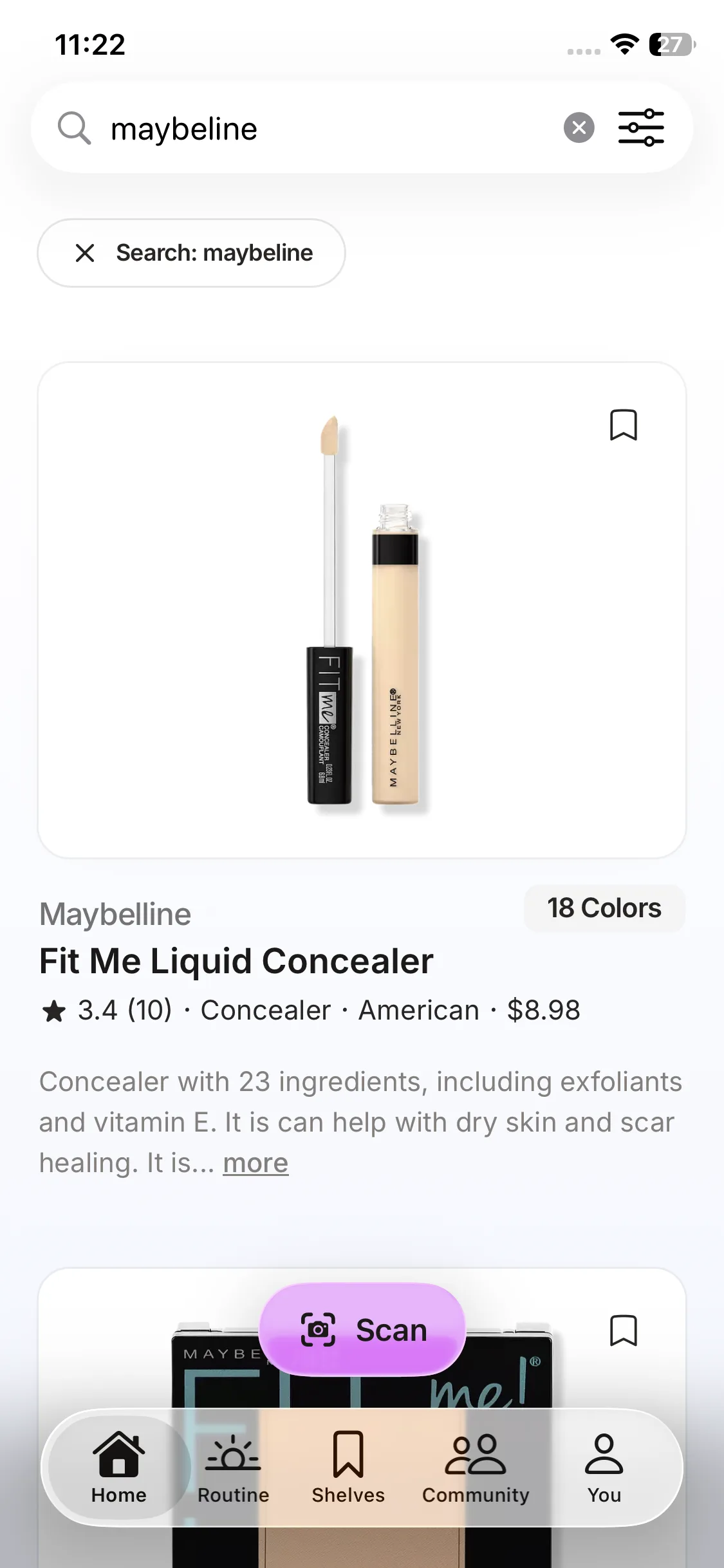Screen dimensions: 724x1568
Task: Tap the search field containing maybeline
Action: coord(322,129)
